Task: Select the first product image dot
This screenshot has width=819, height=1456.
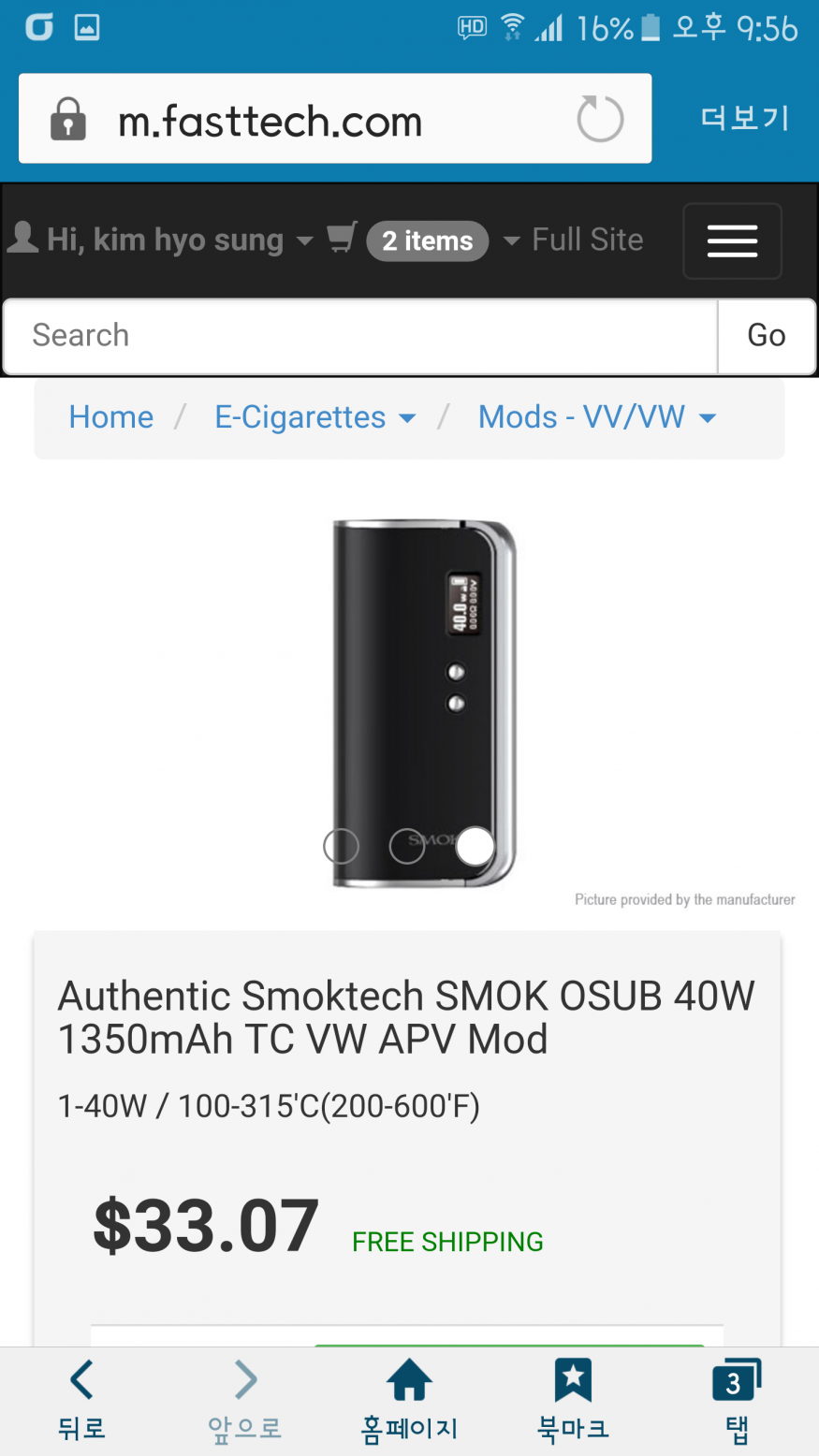Action: coord(341,846)
